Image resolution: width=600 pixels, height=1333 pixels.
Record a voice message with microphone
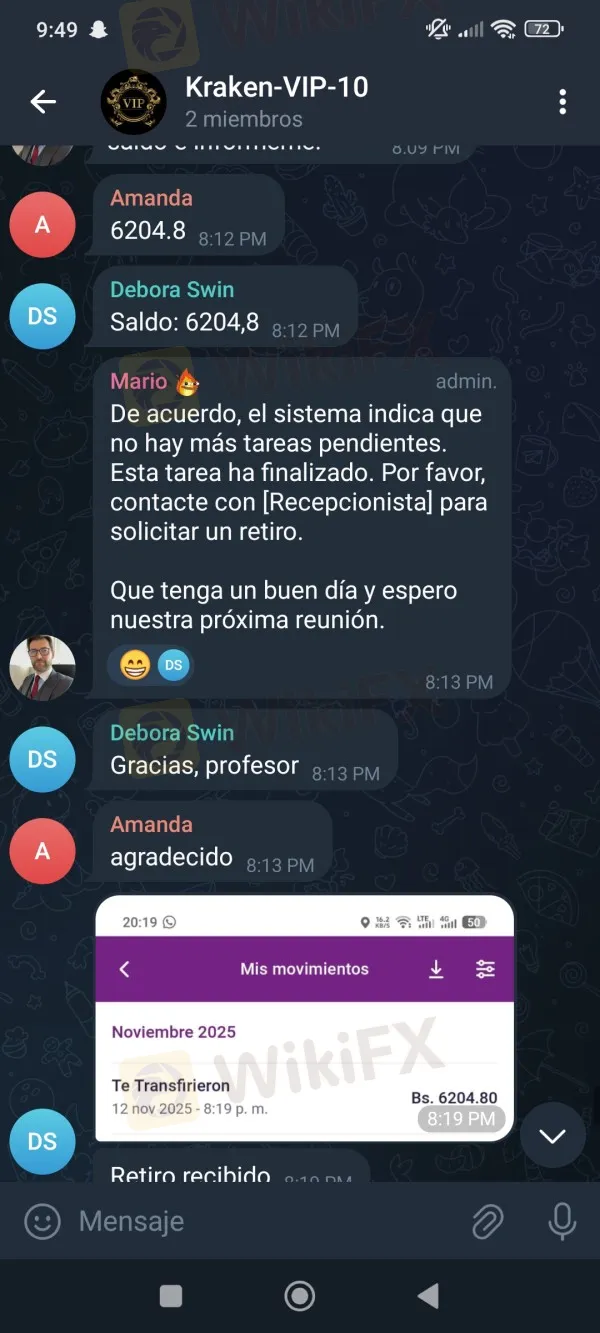tap(562, 1221)
